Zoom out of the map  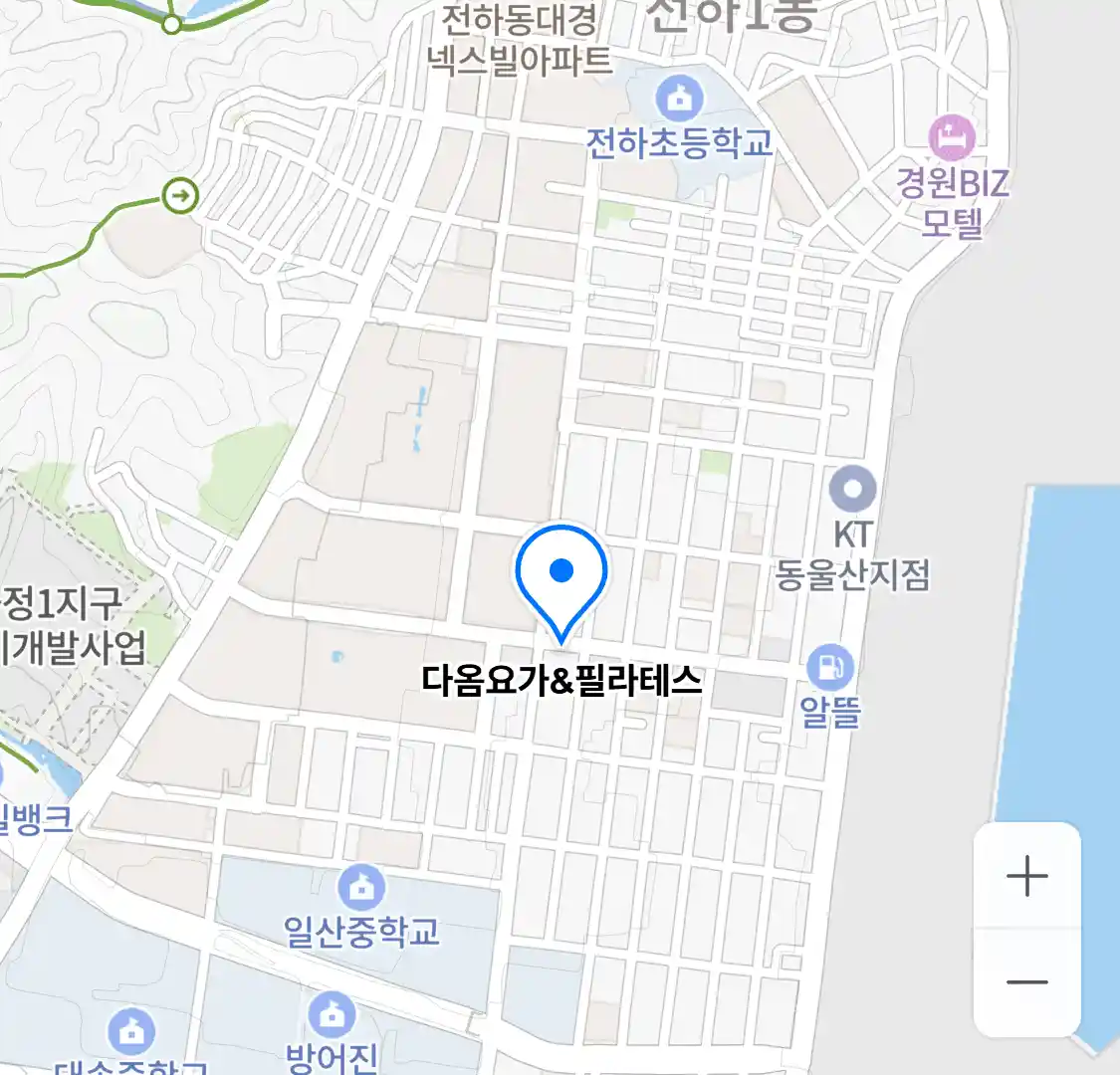(x=1026, y=982)
